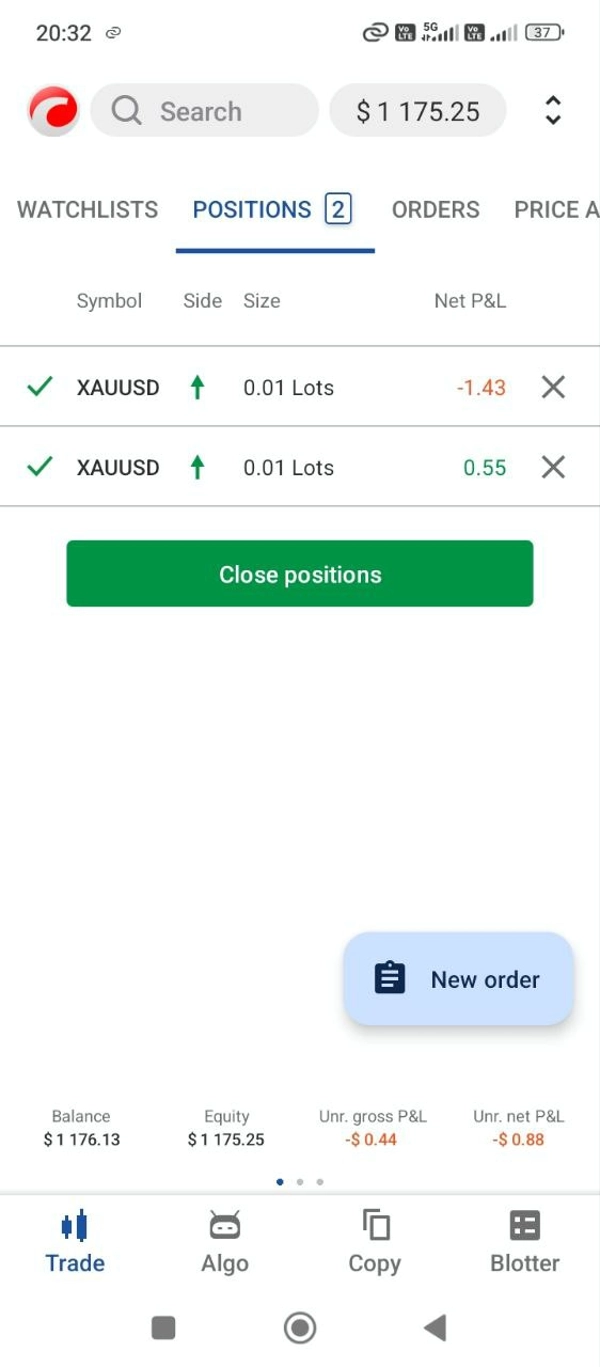Switch to the Blotter section

[x=525, y=1242]
